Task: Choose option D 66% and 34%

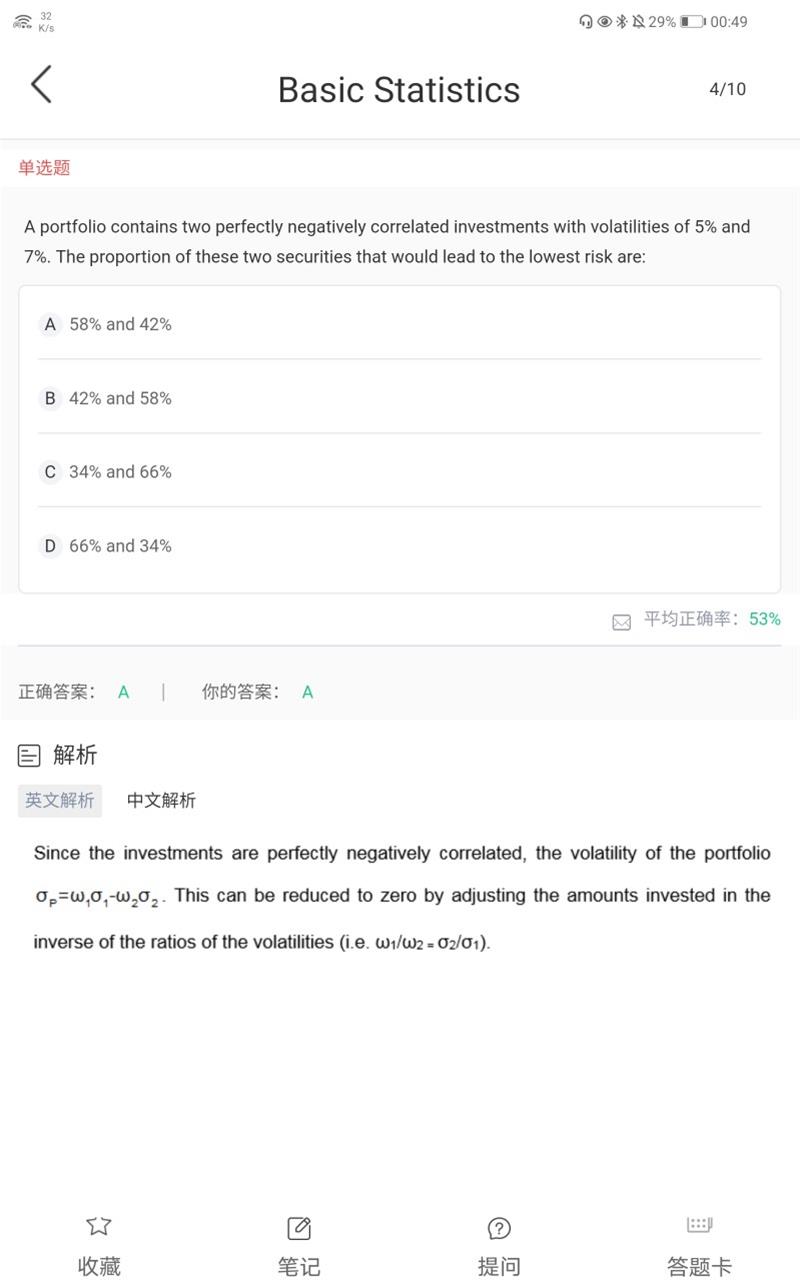Action: point(399,546)
